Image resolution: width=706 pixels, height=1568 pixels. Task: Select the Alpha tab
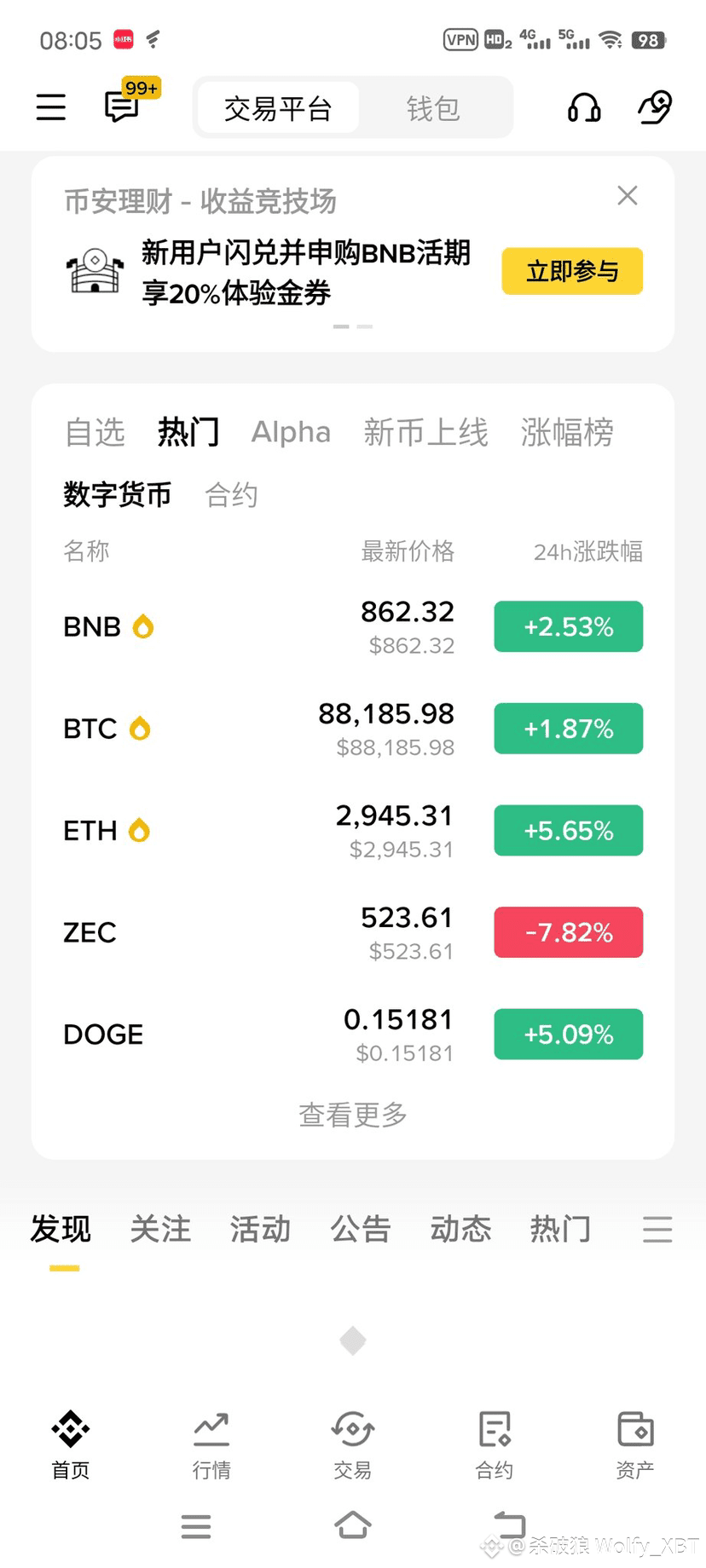(291, 432)
